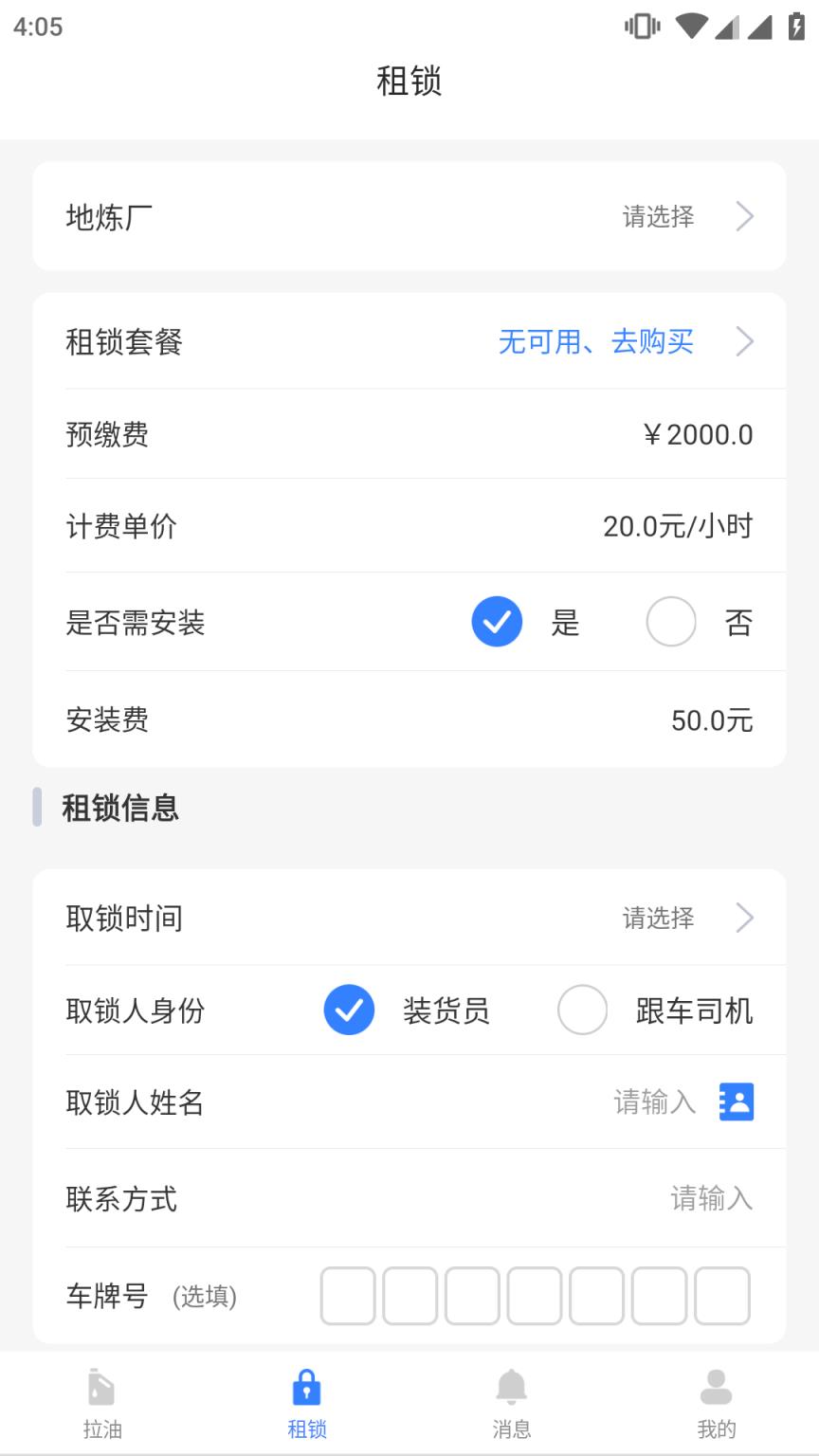Open the 取锁时间 picker via its chevron
This screenshot has width=819, height=1456.
pyautogui.click(x=745, y=918)
